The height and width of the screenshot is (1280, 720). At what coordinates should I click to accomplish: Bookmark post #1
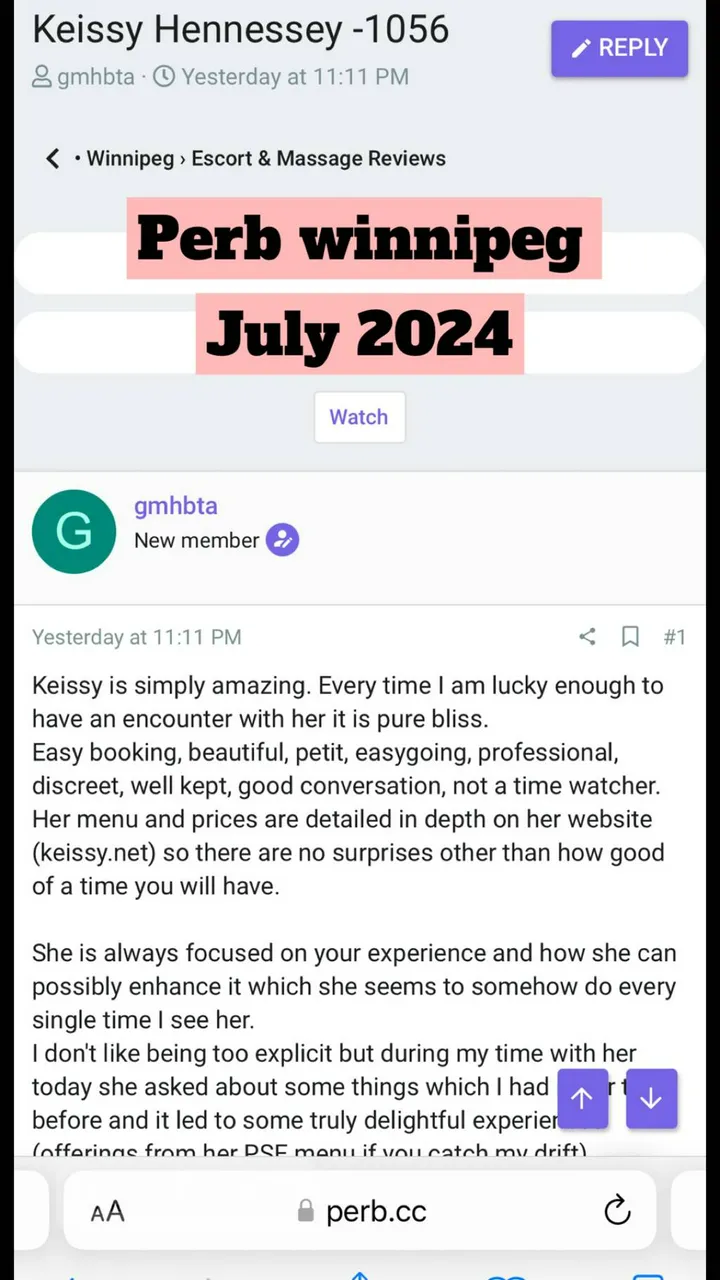click(630, 637)
